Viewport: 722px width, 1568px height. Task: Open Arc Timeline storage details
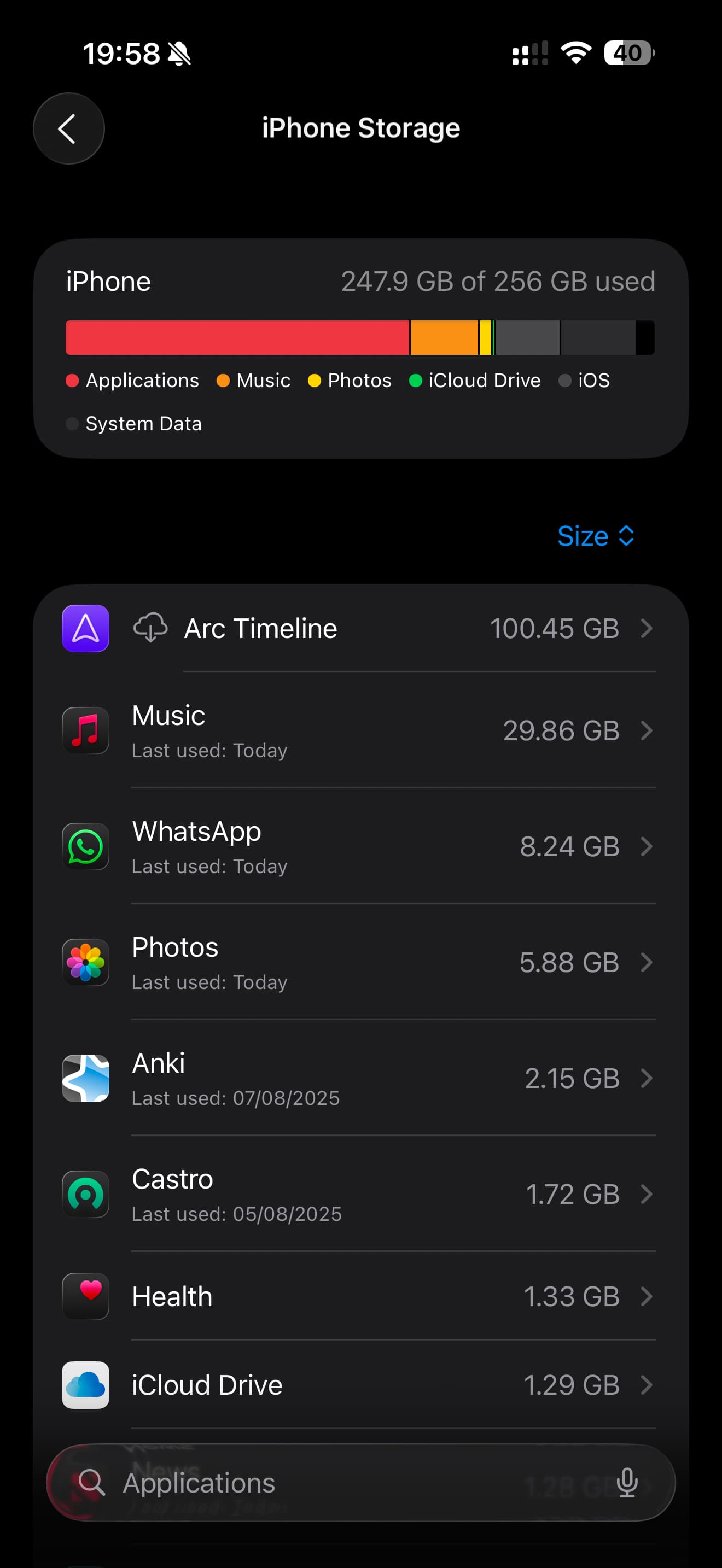[x=359, y=628]
